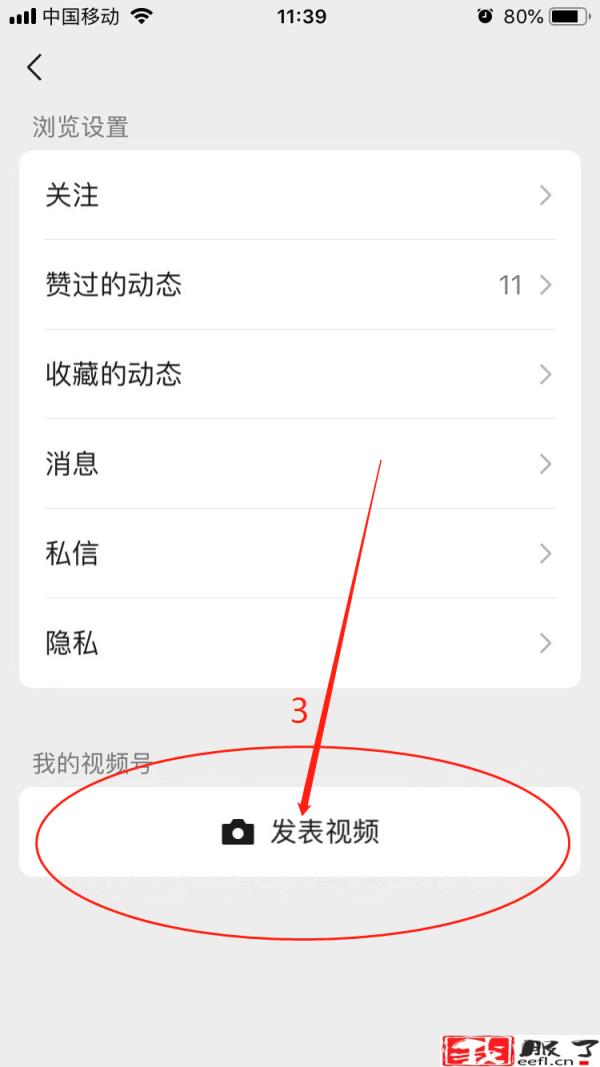This screenshot has width=600, height=1067.
Task: Open the 消息 row
Action: [299, 464]
